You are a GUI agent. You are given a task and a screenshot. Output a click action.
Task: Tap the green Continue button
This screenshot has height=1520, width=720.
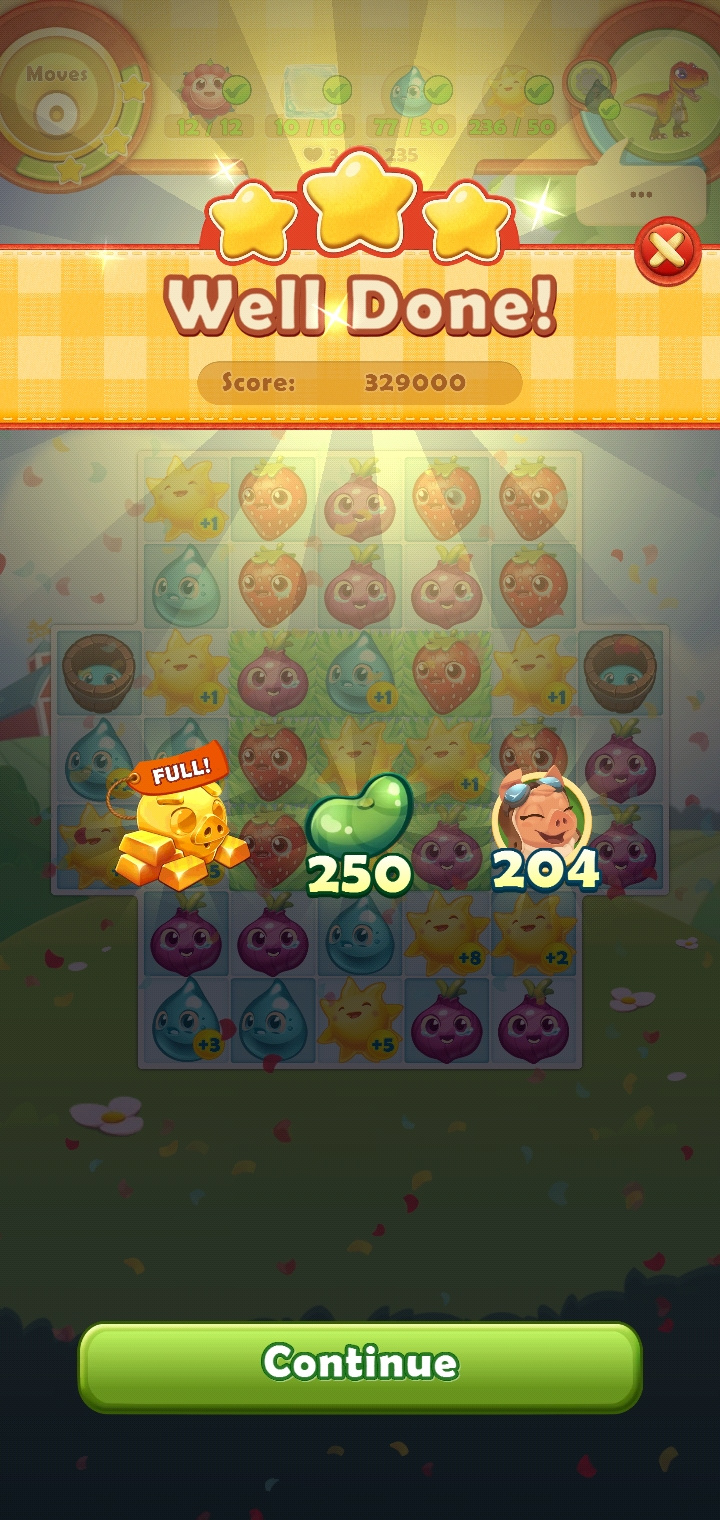click(360, 1366)
